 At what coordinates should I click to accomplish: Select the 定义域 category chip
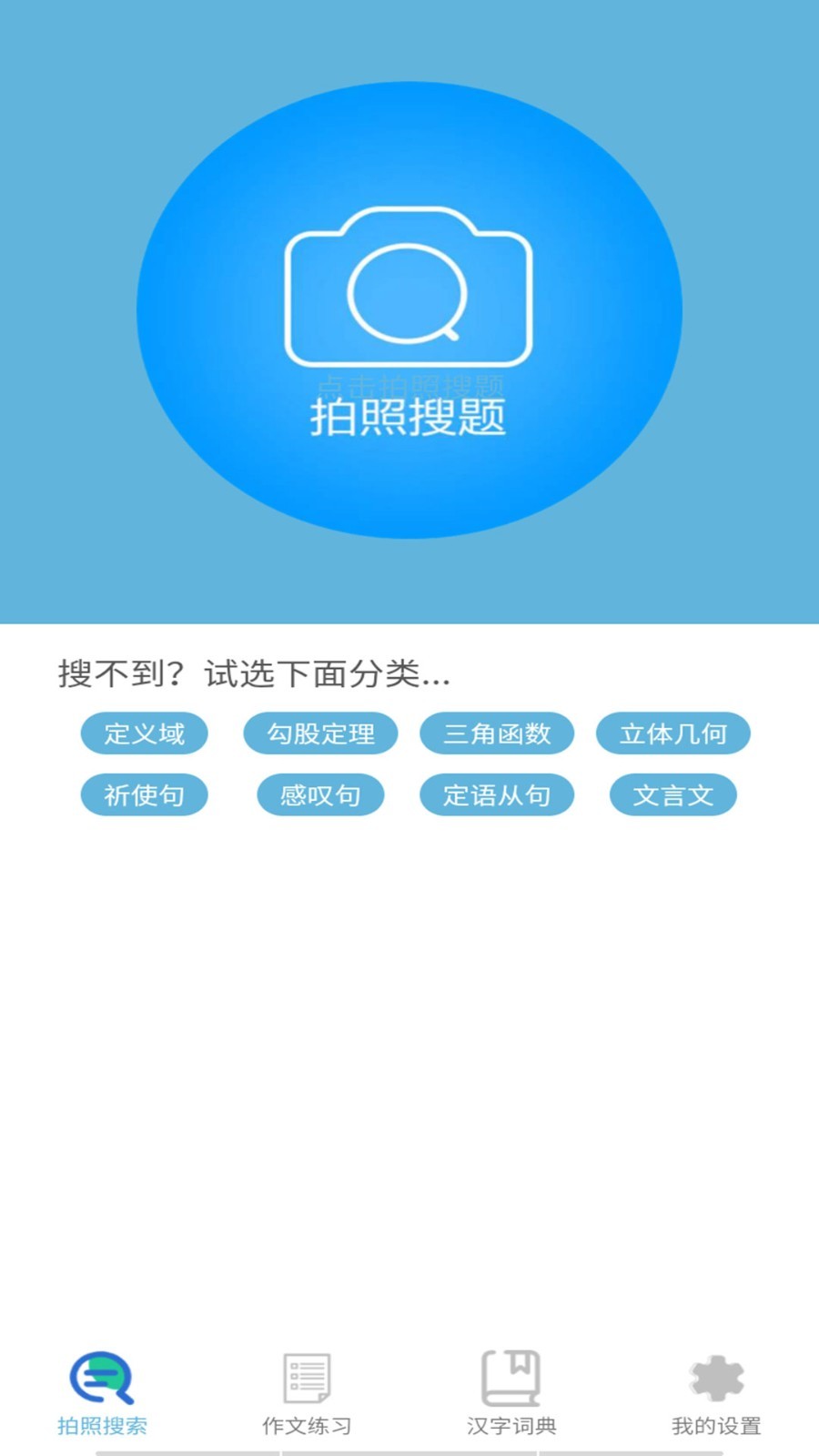144,733
